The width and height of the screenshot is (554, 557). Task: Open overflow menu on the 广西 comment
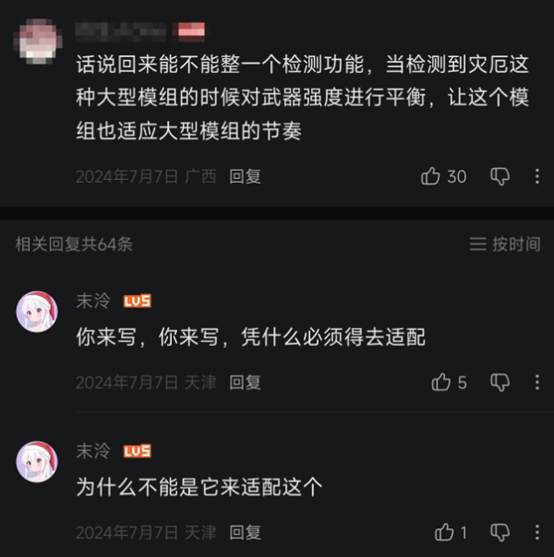(x=537, y=176)
